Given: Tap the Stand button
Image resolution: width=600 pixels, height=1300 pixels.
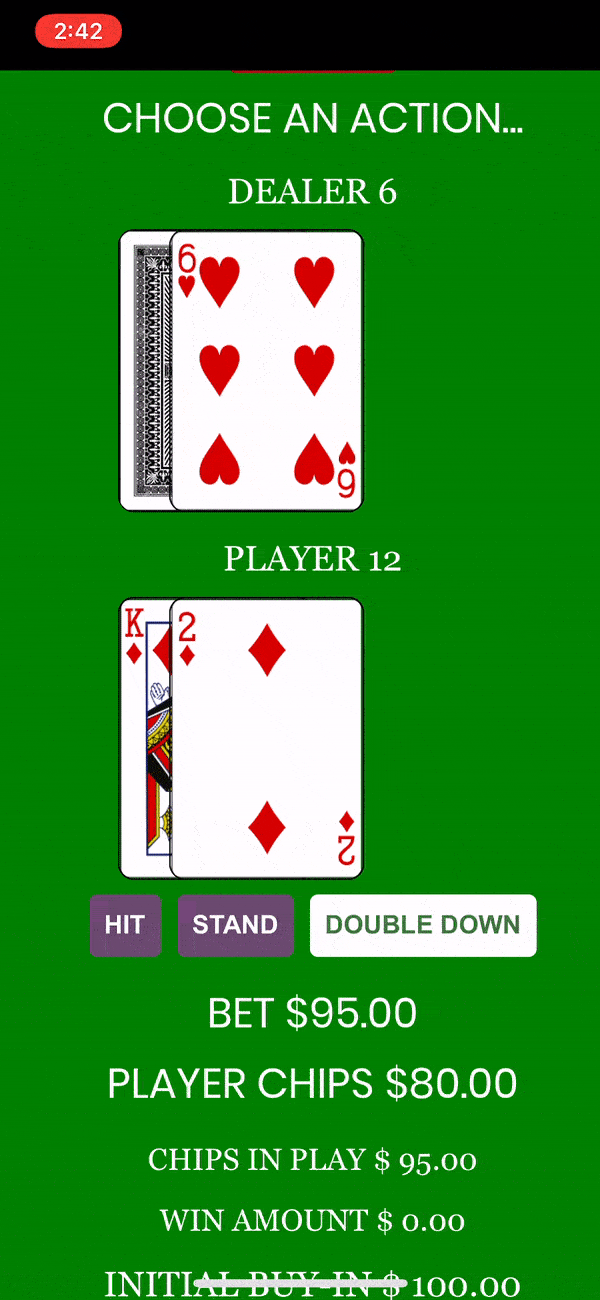Looking at the screenshot, I should pyautogui.click(x=235, y=925).
